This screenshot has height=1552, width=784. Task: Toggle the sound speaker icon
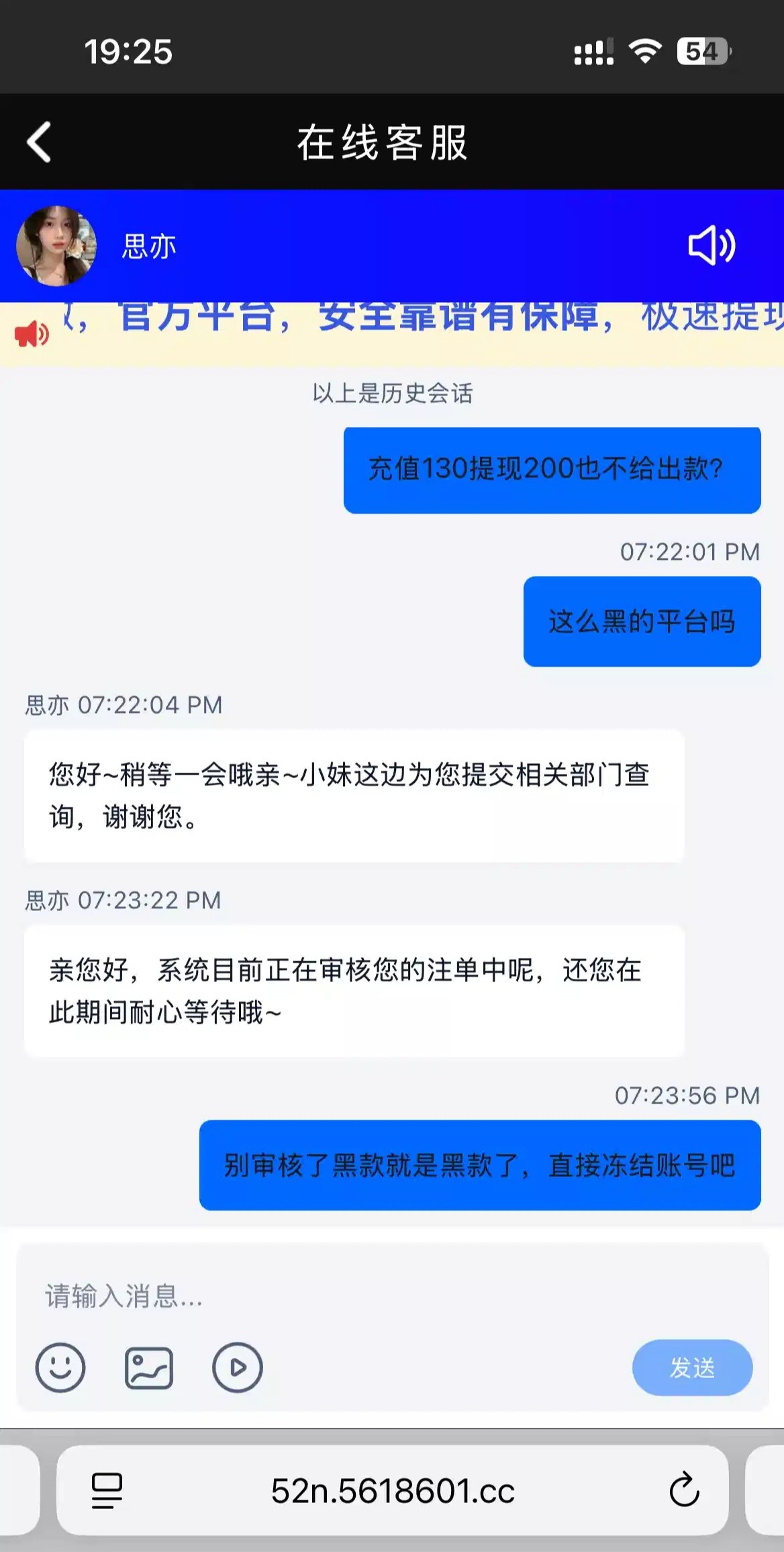(x=712, y=246)
